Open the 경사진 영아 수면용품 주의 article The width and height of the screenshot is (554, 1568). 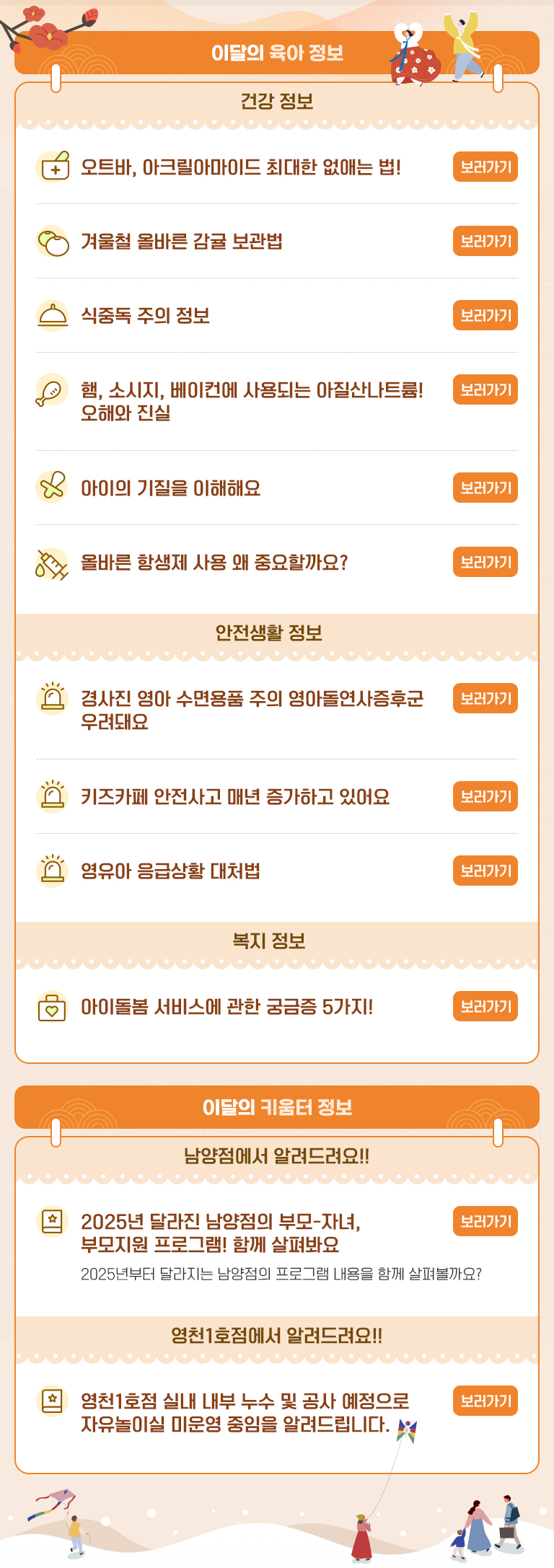[x=485, y=699]
